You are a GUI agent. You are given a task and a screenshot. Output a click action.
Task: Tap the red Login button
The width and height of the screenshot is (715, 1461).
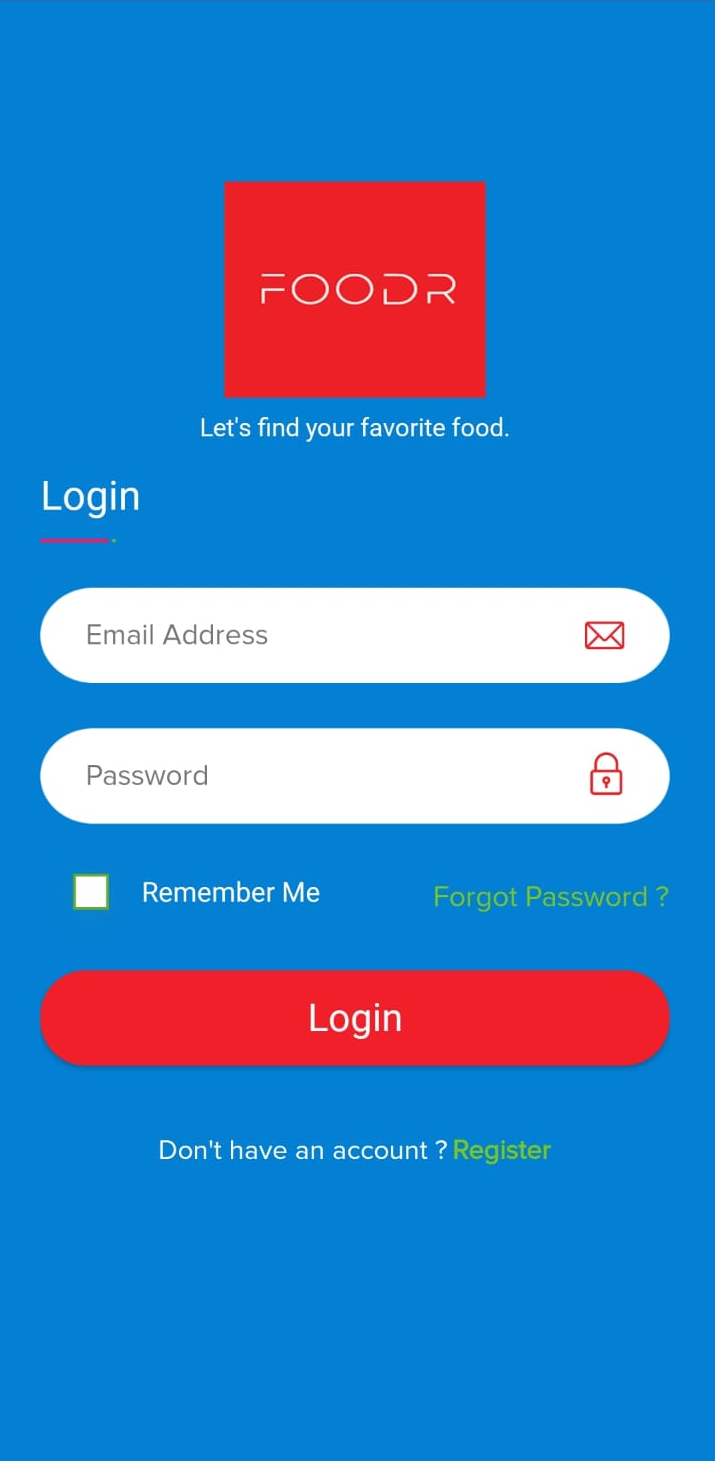click(x=354, y=1018)
